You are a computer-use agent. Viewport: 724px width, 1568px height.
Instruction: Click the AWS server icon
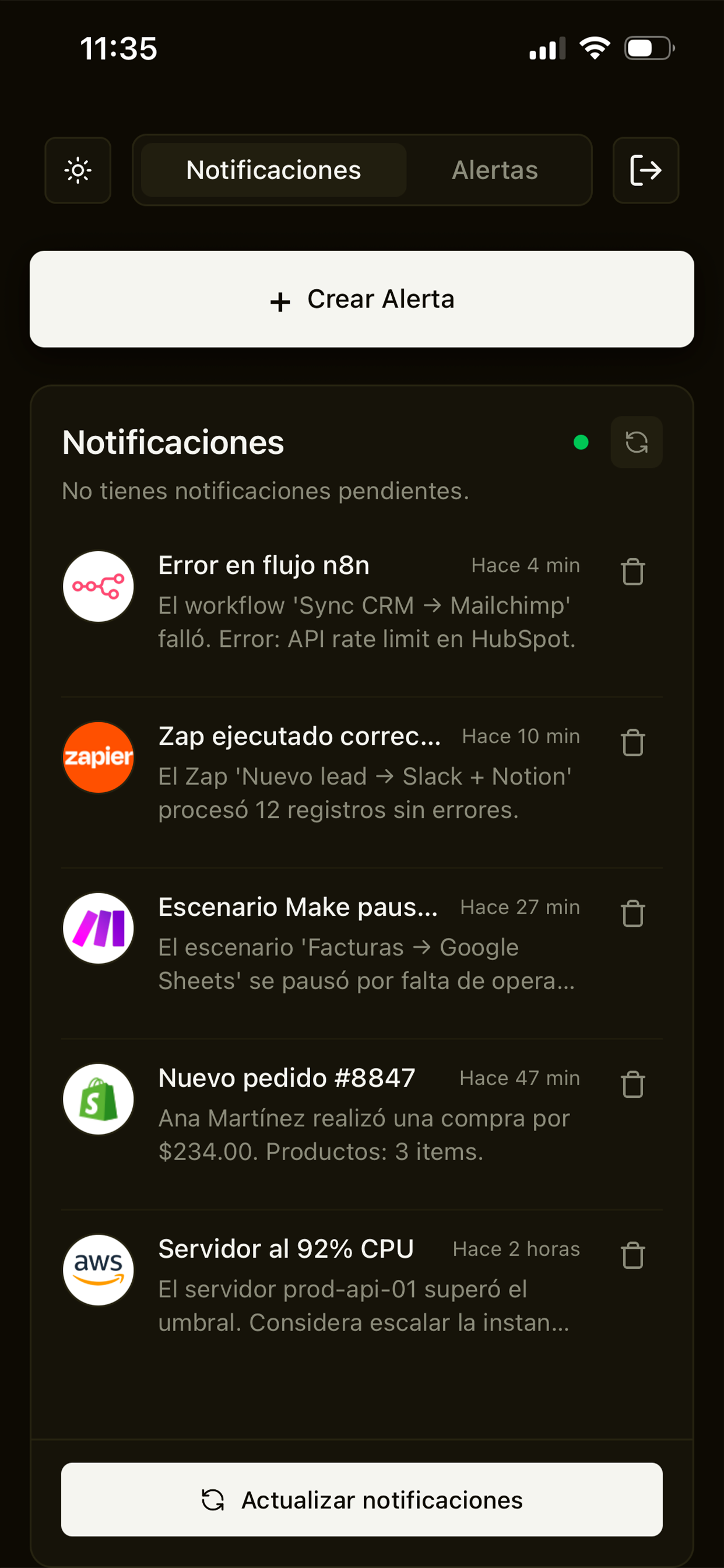click(97, 1270)
